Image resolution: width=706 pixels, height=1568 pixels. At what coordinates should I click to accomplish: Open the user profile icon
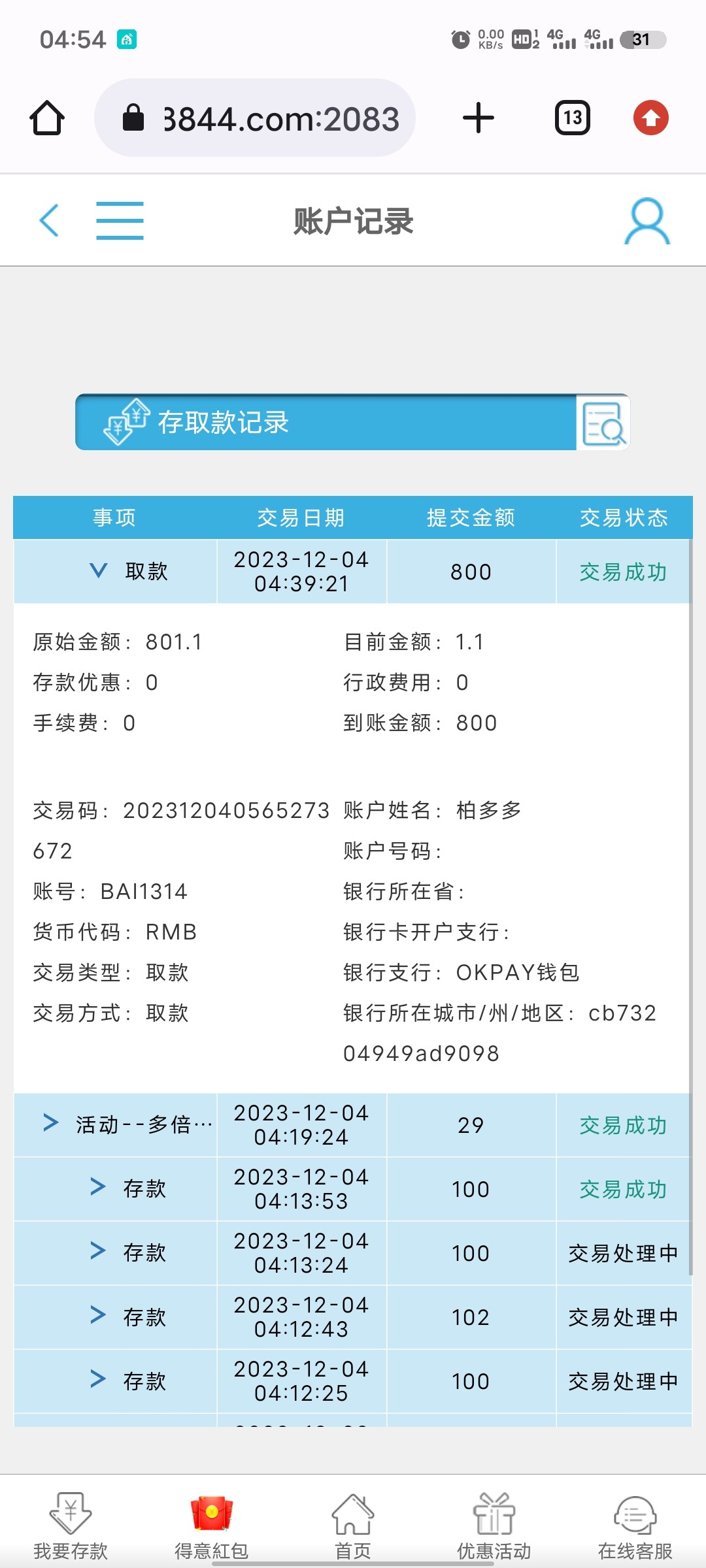coord(647,221)
